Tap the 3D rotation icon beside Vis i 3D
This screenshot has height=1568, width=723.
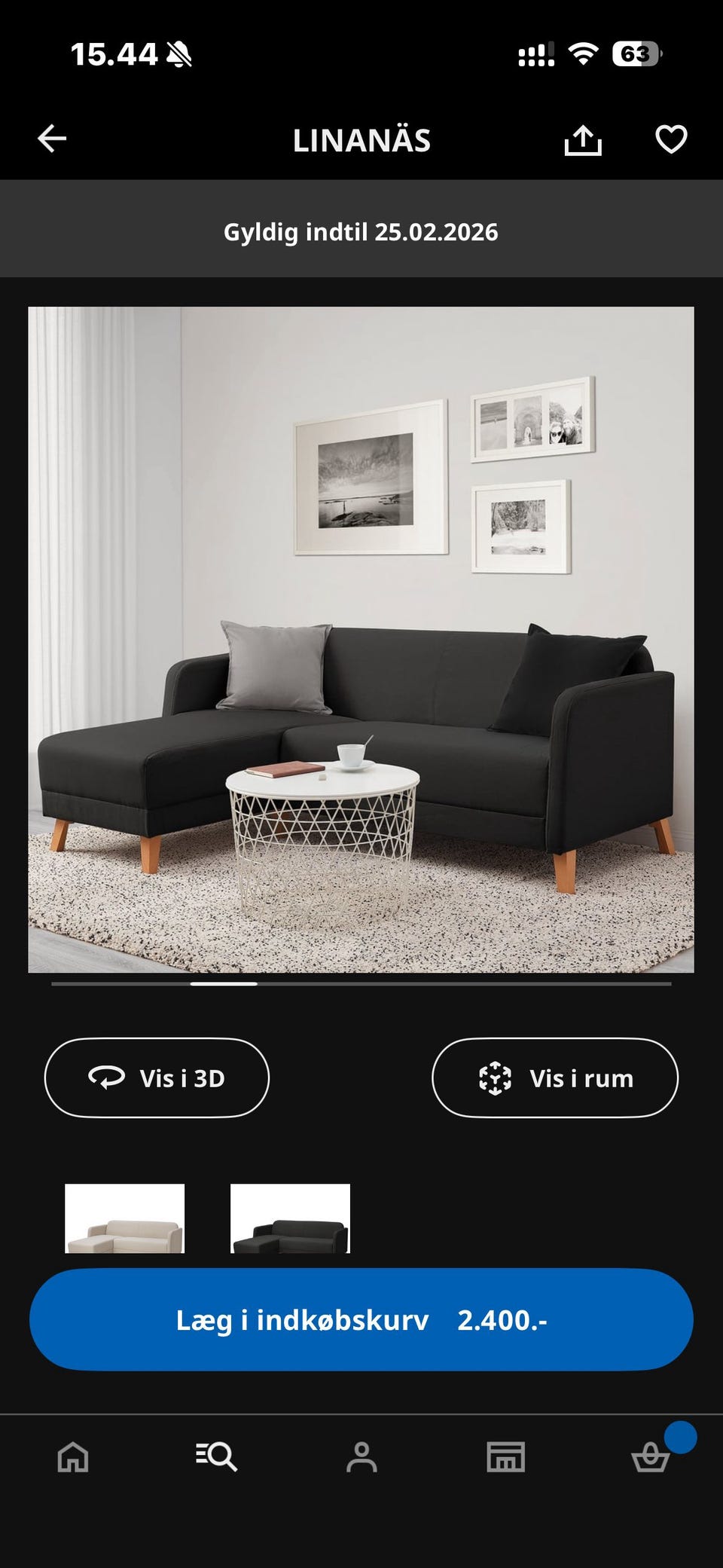[105, 1077]
